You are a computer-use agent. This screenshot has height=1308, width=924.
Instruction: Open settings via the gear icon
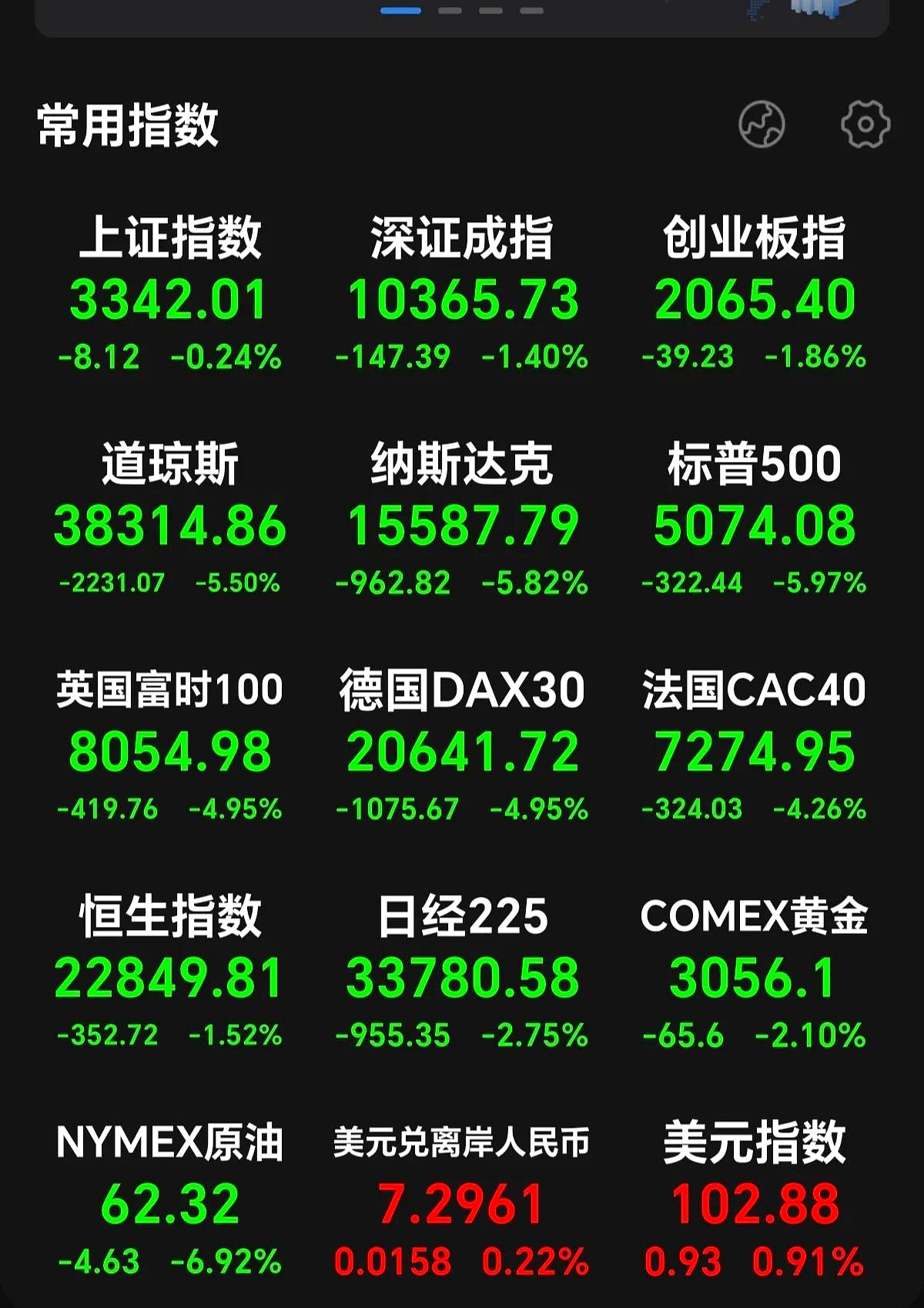pyautogui.click(x=865, y=122)
